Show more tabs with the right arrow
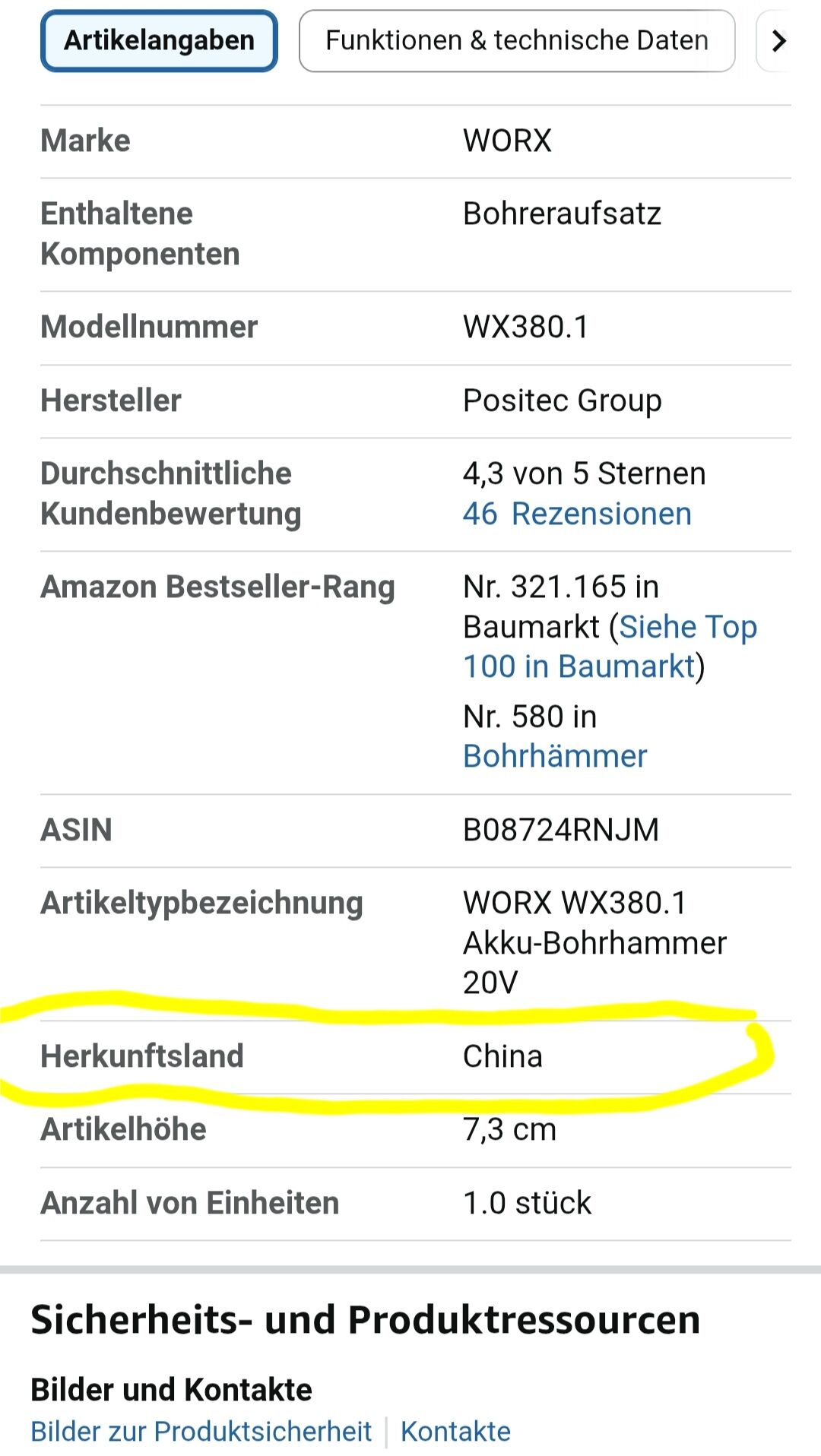The image size is (821, 1456). 778,41
